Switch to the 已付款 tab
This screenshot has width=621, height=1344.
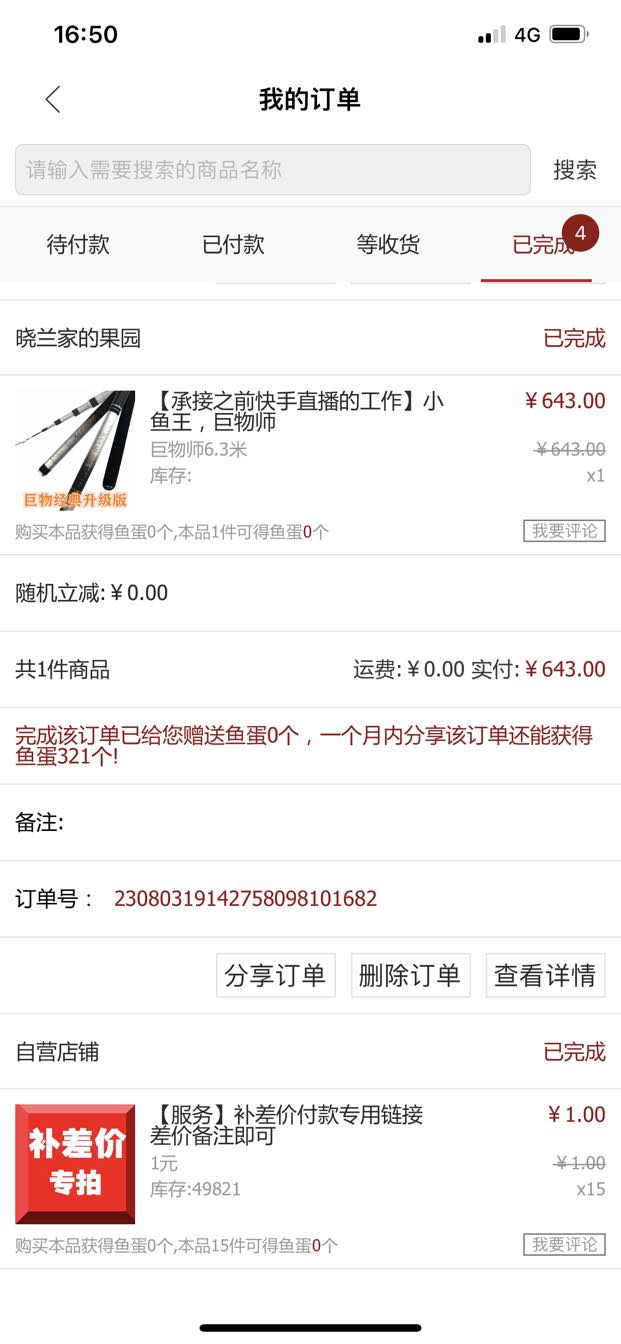point(233,244)
